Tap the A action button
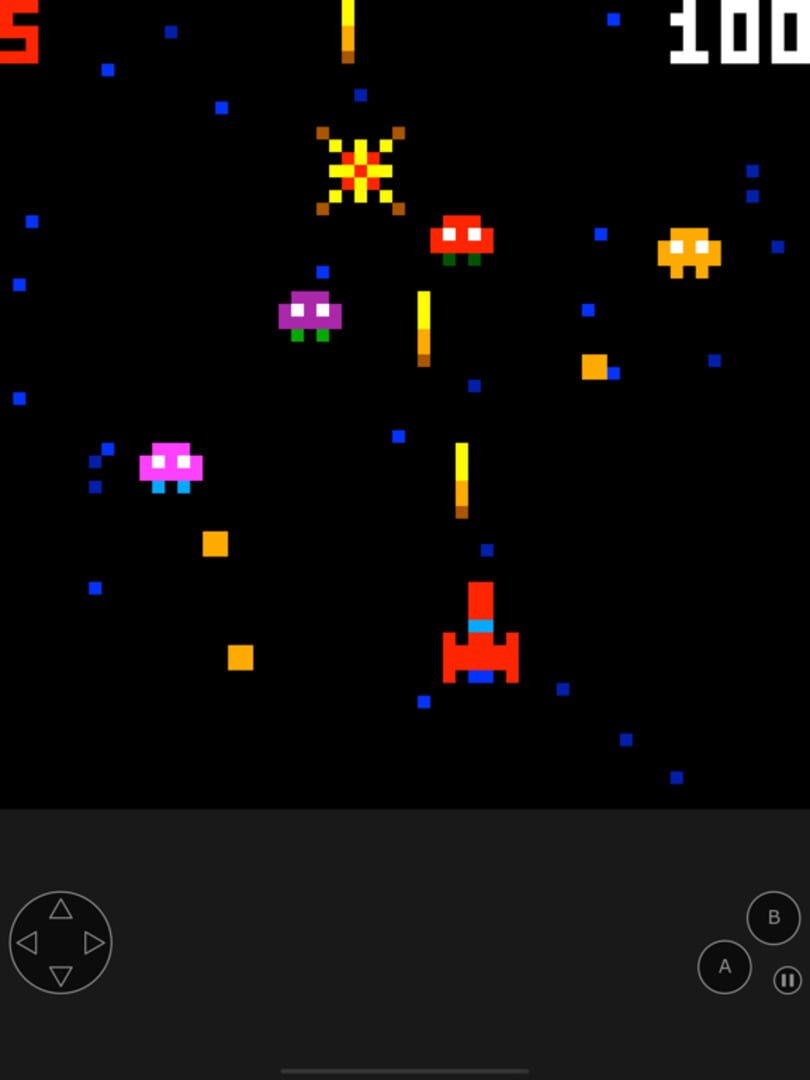Image resolution: width=810 pixels, height=1080 pixels. tap(724, 967)
